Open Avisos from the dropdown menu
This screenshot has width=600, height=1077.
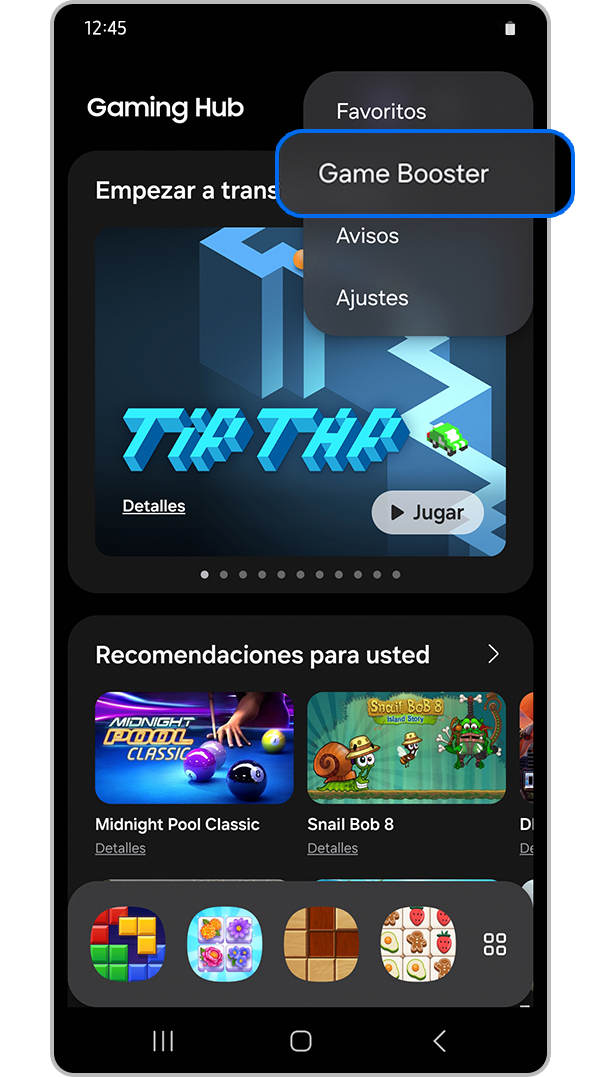[x=367, y=236]
